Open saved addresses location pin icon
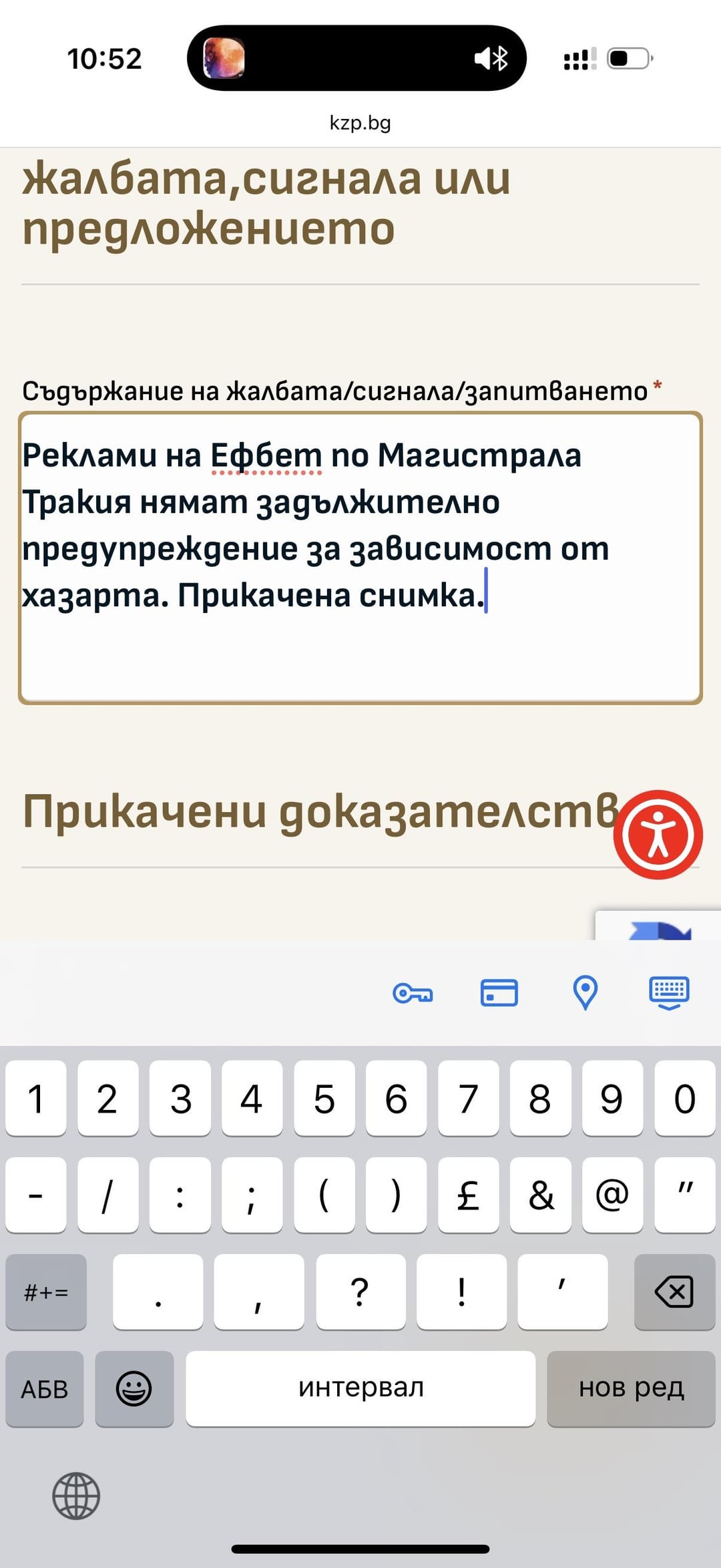Viewport: 721px width, 1568px height. click(585, 993)
